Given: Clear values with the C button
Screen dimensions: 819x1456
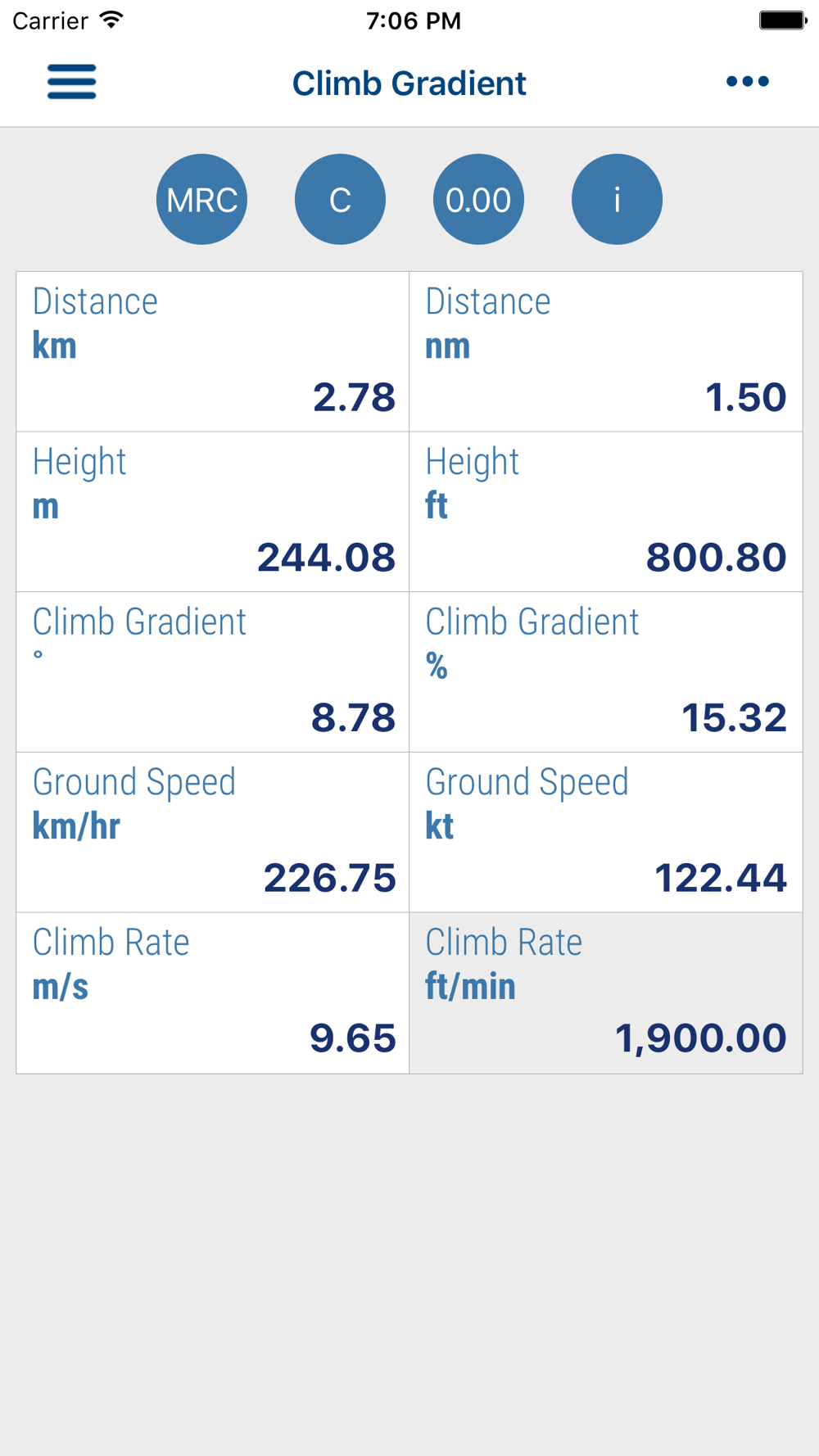Looking at the screenshot, I should [340, 199].
